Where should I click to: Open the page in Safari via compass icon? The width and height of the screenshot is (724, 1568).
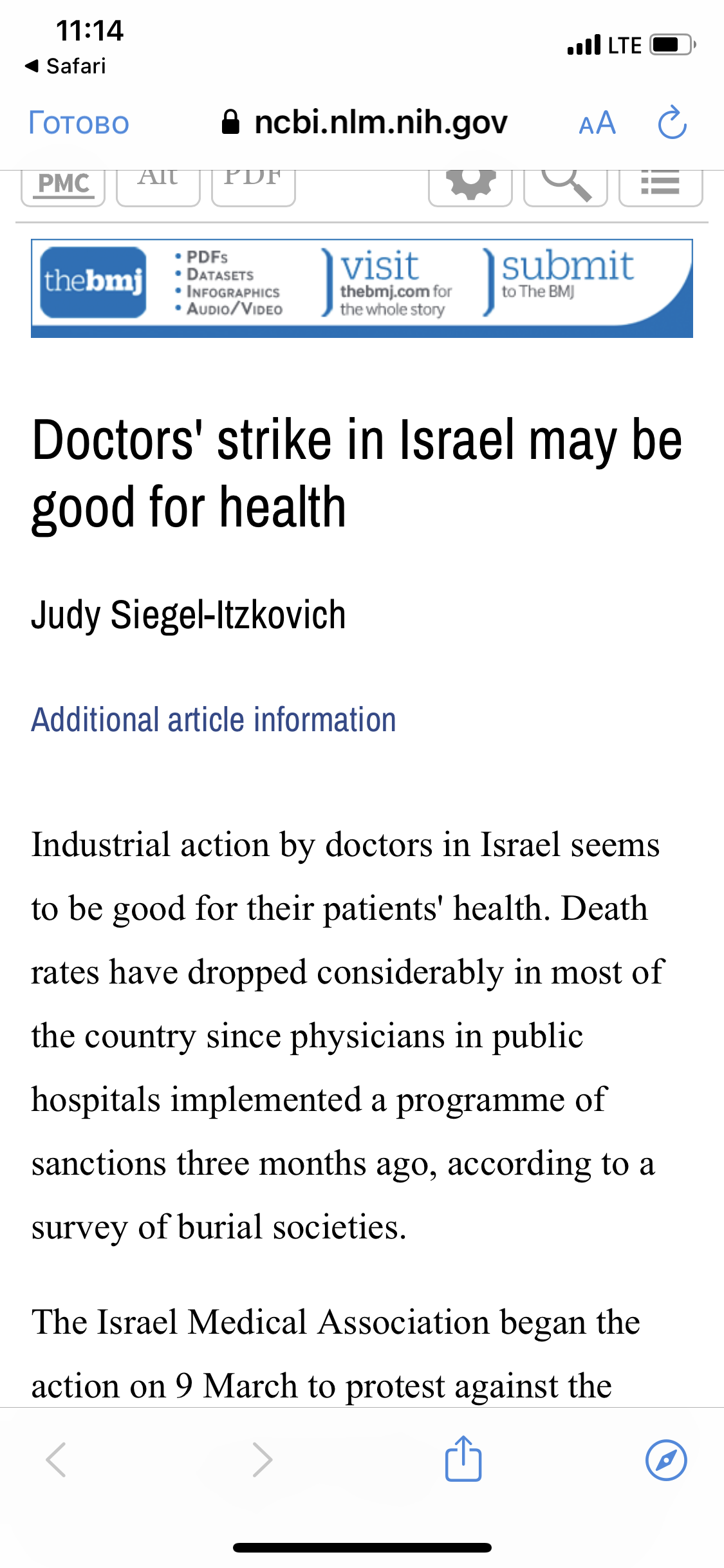(x=666, y=1459)
